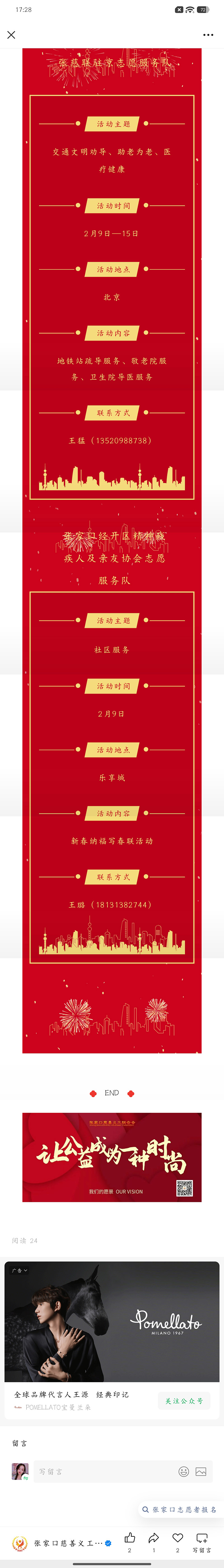Open the 让公益成为一种时尚 banner image
Viewport: 224px width, 1568px height.
(112, 1157)
